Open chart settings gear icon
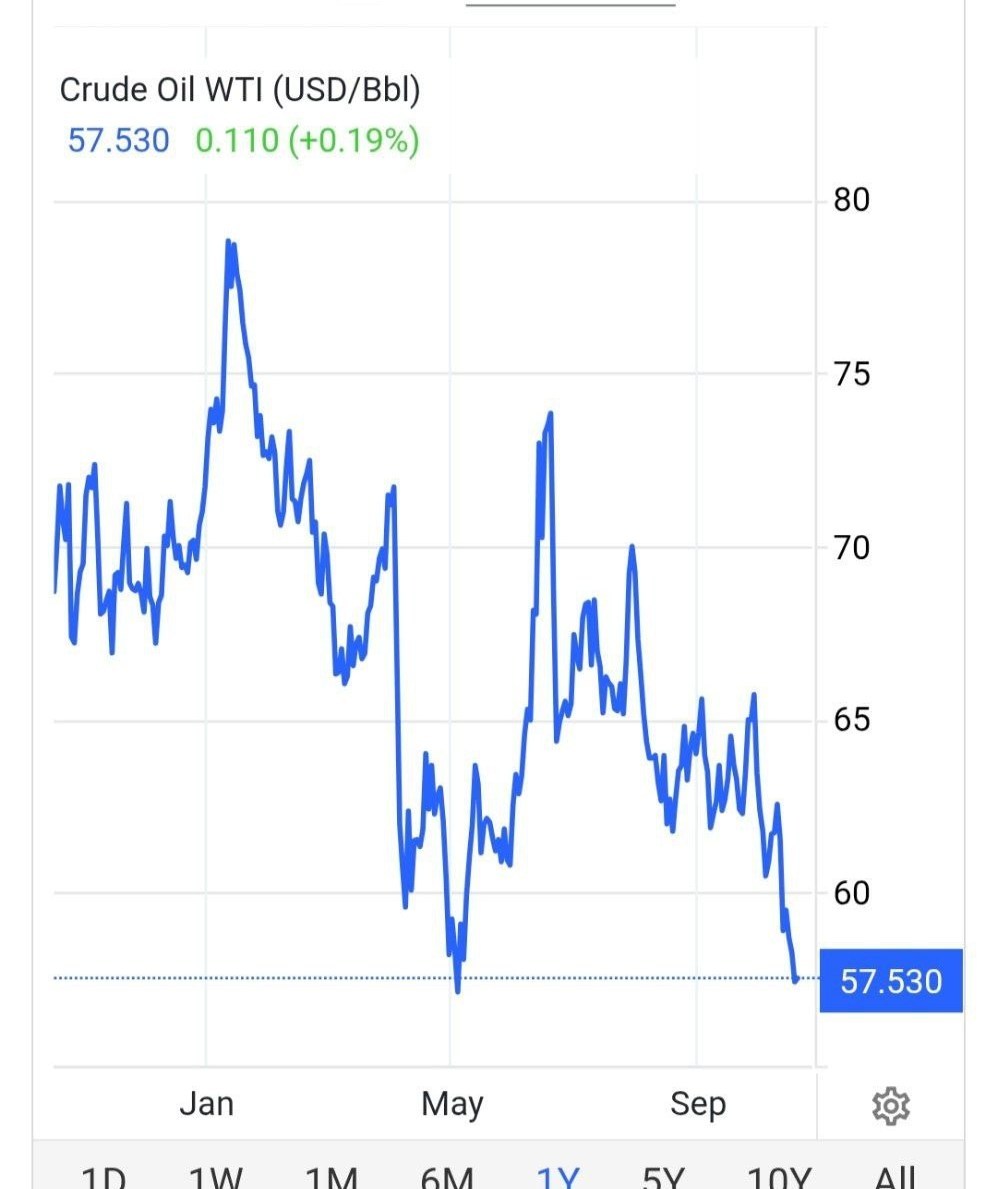 pyautogui.click(x=890, y=1106)
